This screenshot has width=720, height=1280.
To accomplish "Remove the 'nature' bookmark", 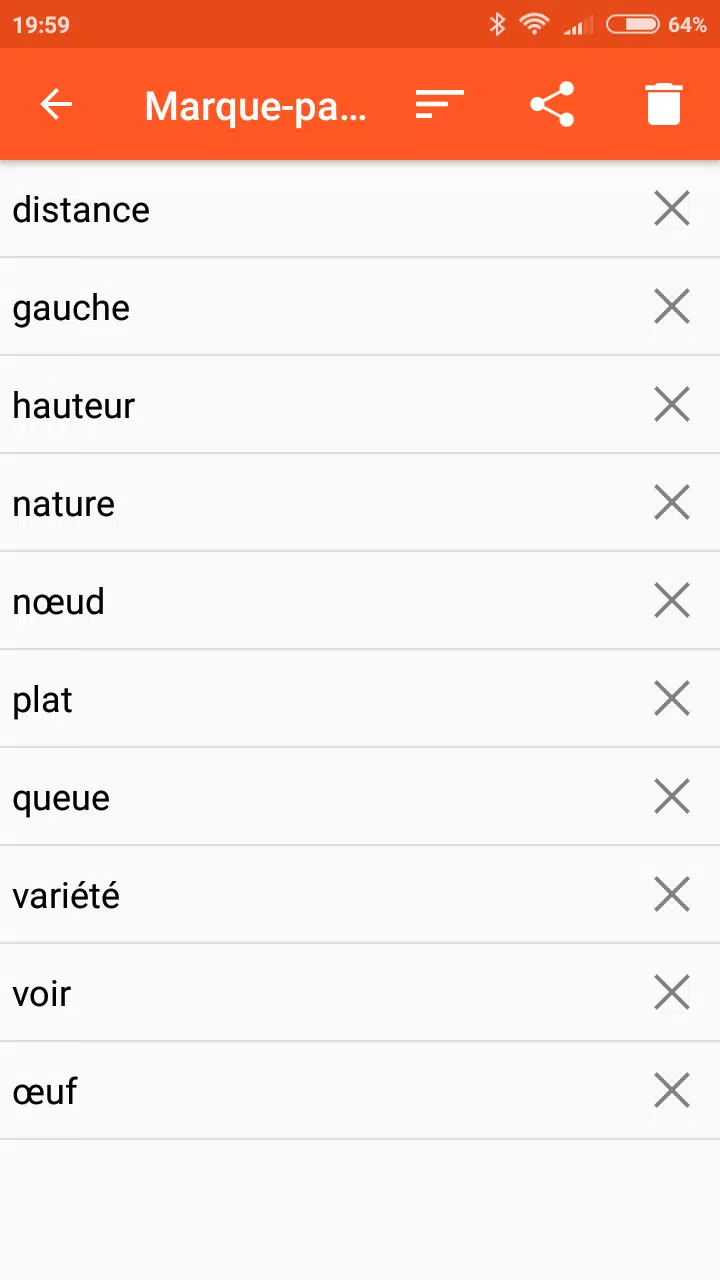I will pyautogui.click(x=672, y=503).
